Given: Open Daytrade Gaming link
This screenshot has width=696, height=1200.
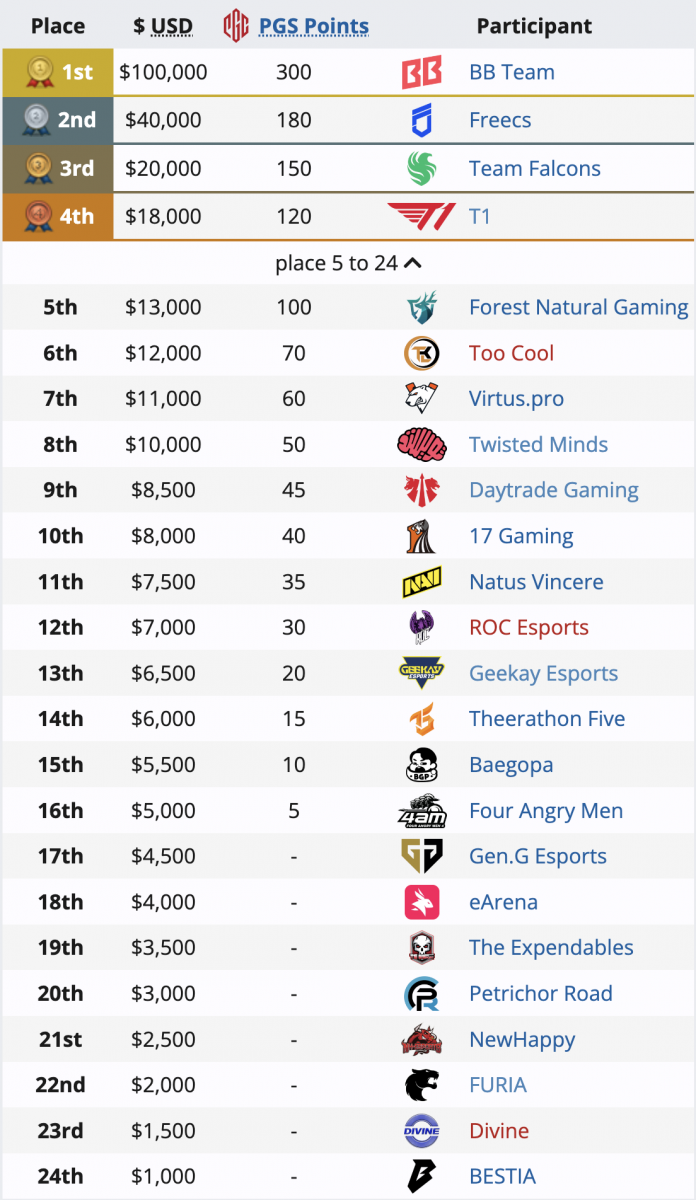Looking at the screenshot, I should pyautogui.click(x=553, y=490).
